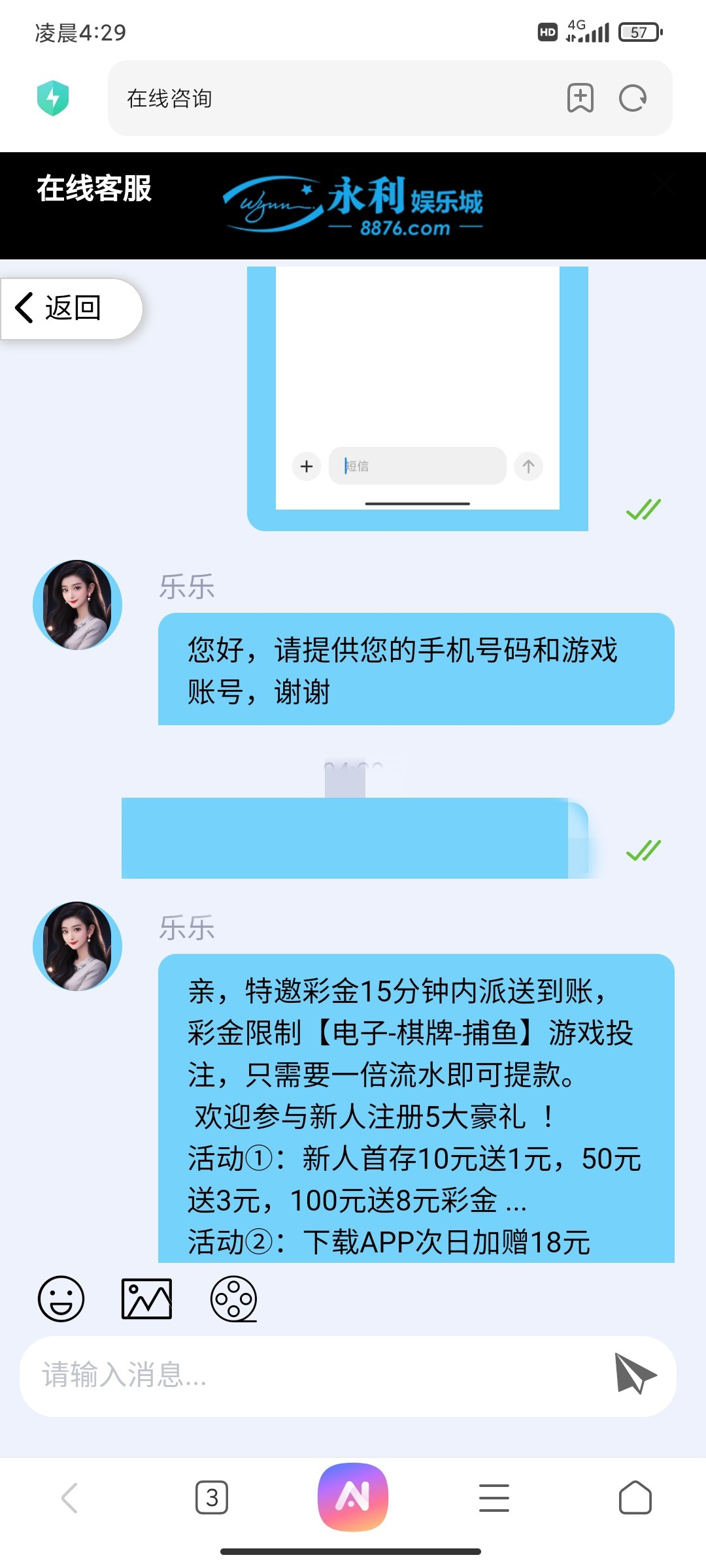Attach an image to the chat

[x=146, y=1299]
